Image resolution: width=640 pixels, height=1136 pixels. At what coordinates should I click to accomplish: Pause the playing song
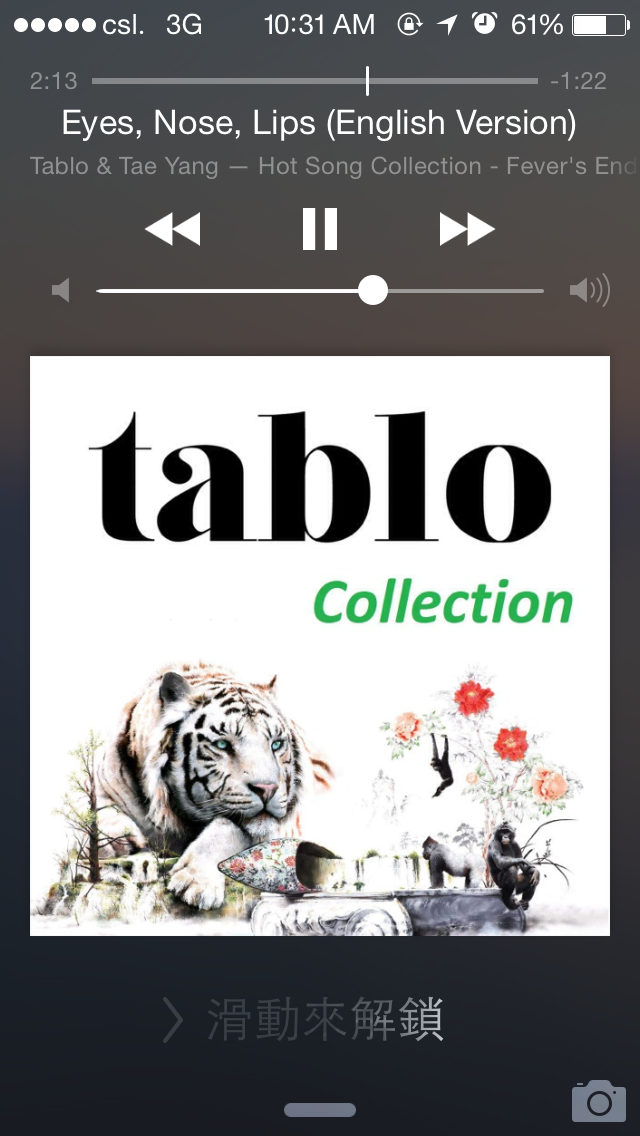pyautogui.click(x=320, y=229)
